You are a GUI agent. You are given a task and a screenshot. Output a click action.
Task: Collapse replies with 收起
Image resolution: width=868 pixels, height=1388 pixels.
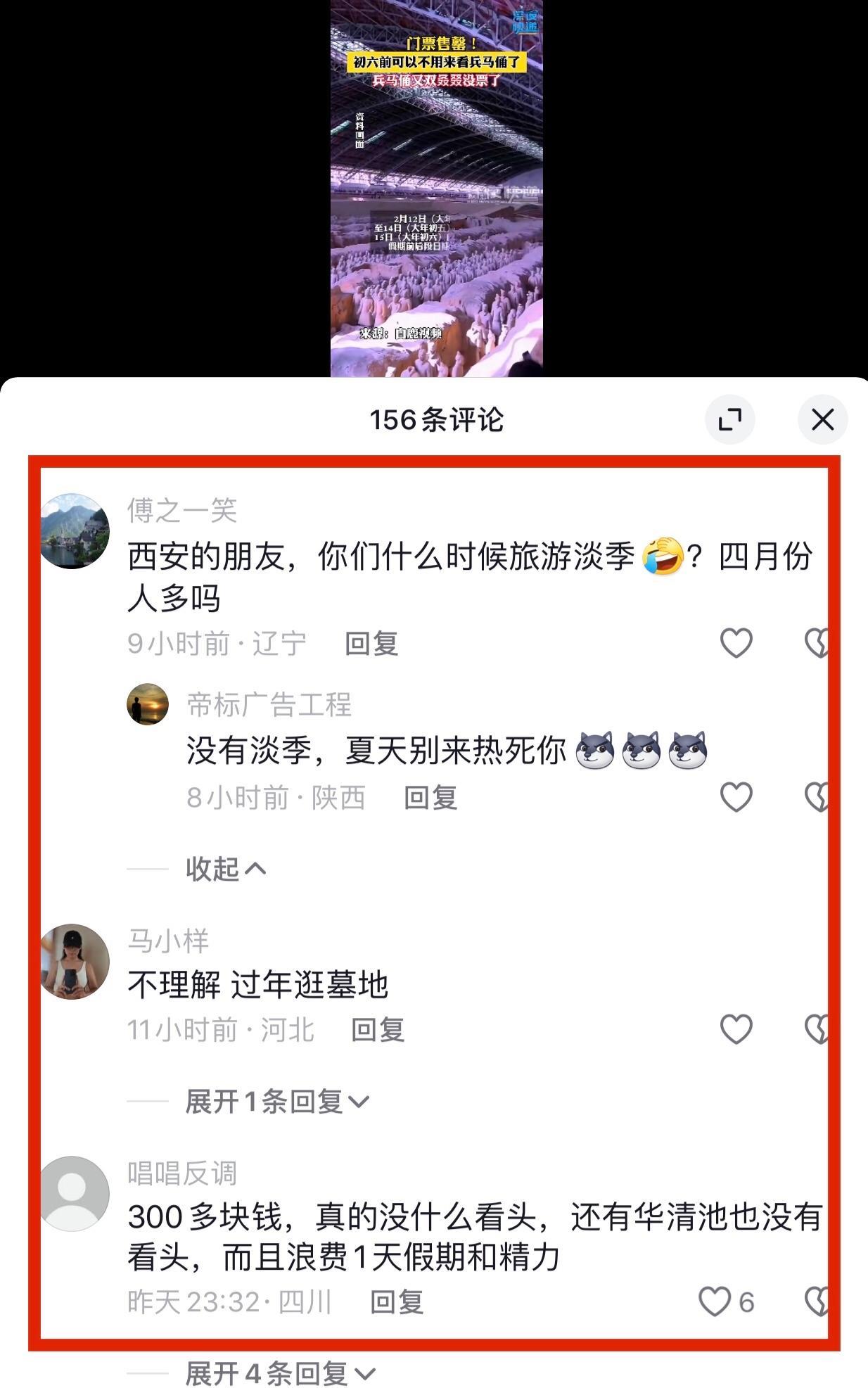(225, 870)
